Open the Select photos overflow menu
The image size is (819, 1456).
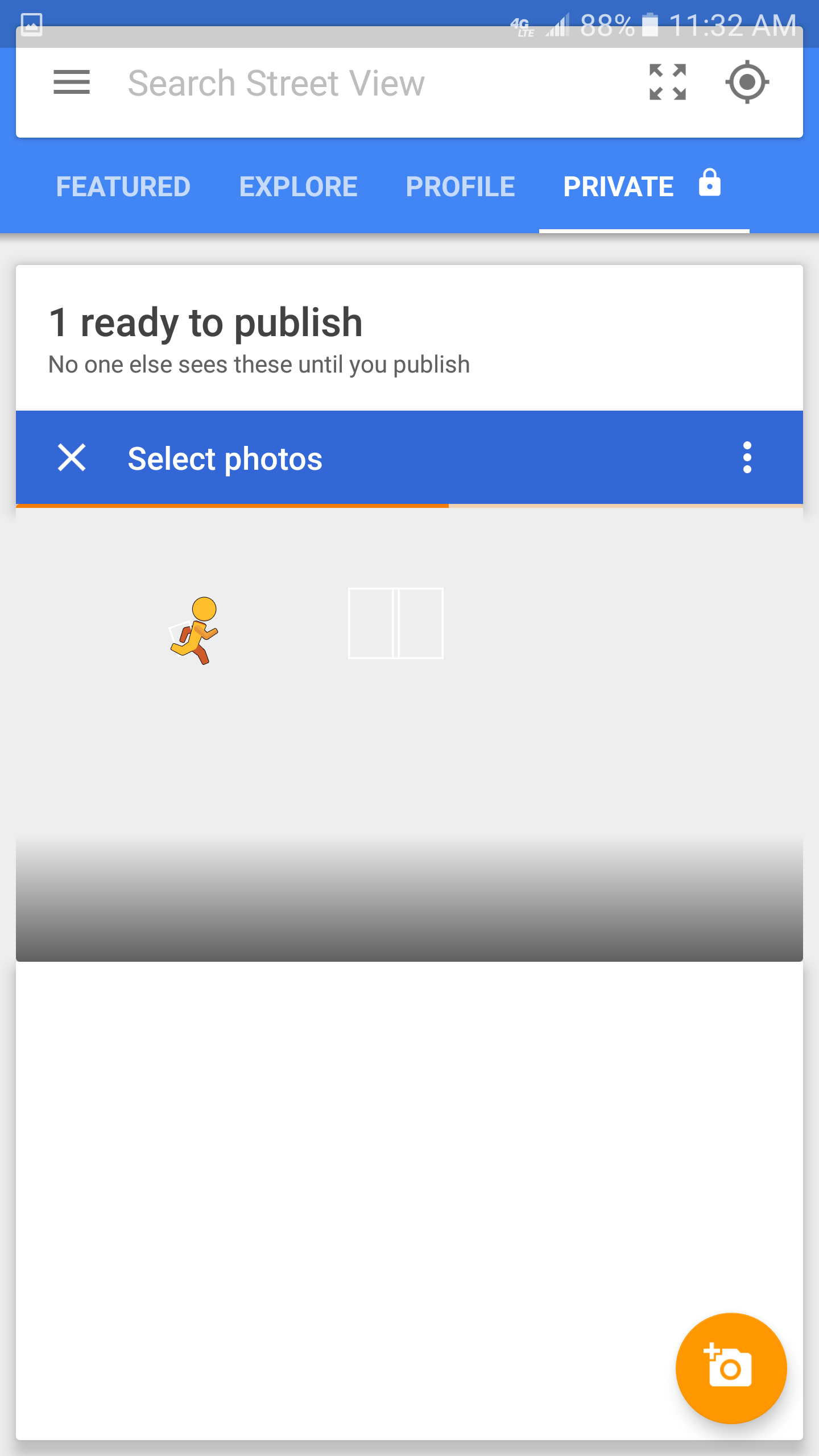(x=747, y=458)
